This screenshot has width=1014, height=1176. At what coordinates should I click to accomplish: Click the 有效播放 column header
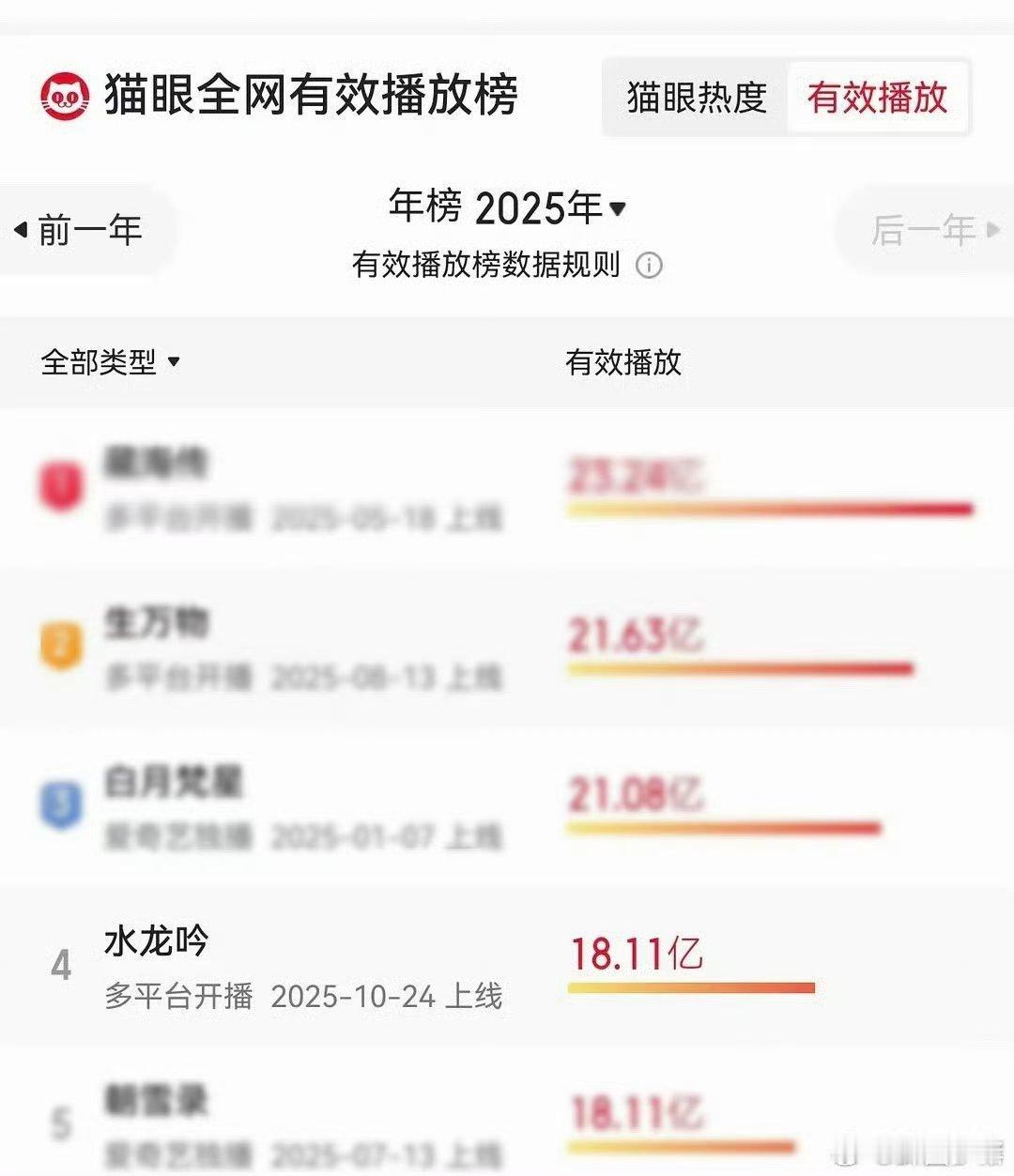[624, 363]
